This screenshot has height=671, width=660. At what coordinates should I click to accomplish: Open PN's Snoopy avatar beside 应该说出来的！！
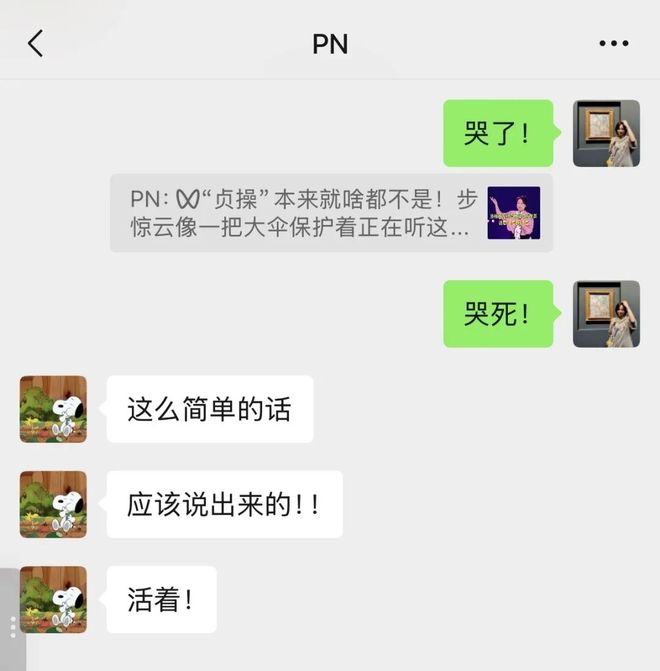tap(53, 504)
